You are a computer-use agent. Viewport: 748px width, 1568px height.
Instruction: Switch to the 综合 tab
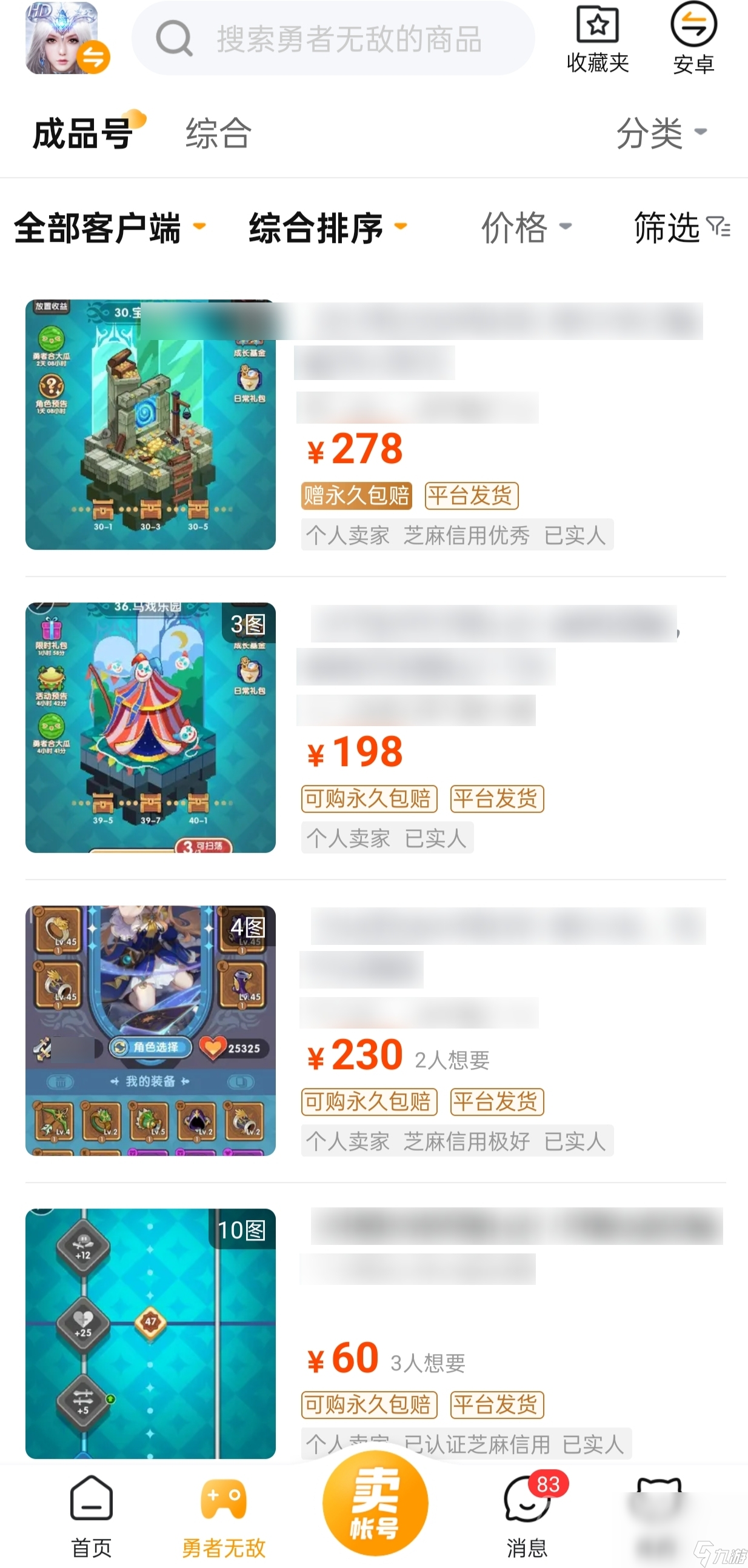[218, 133]
